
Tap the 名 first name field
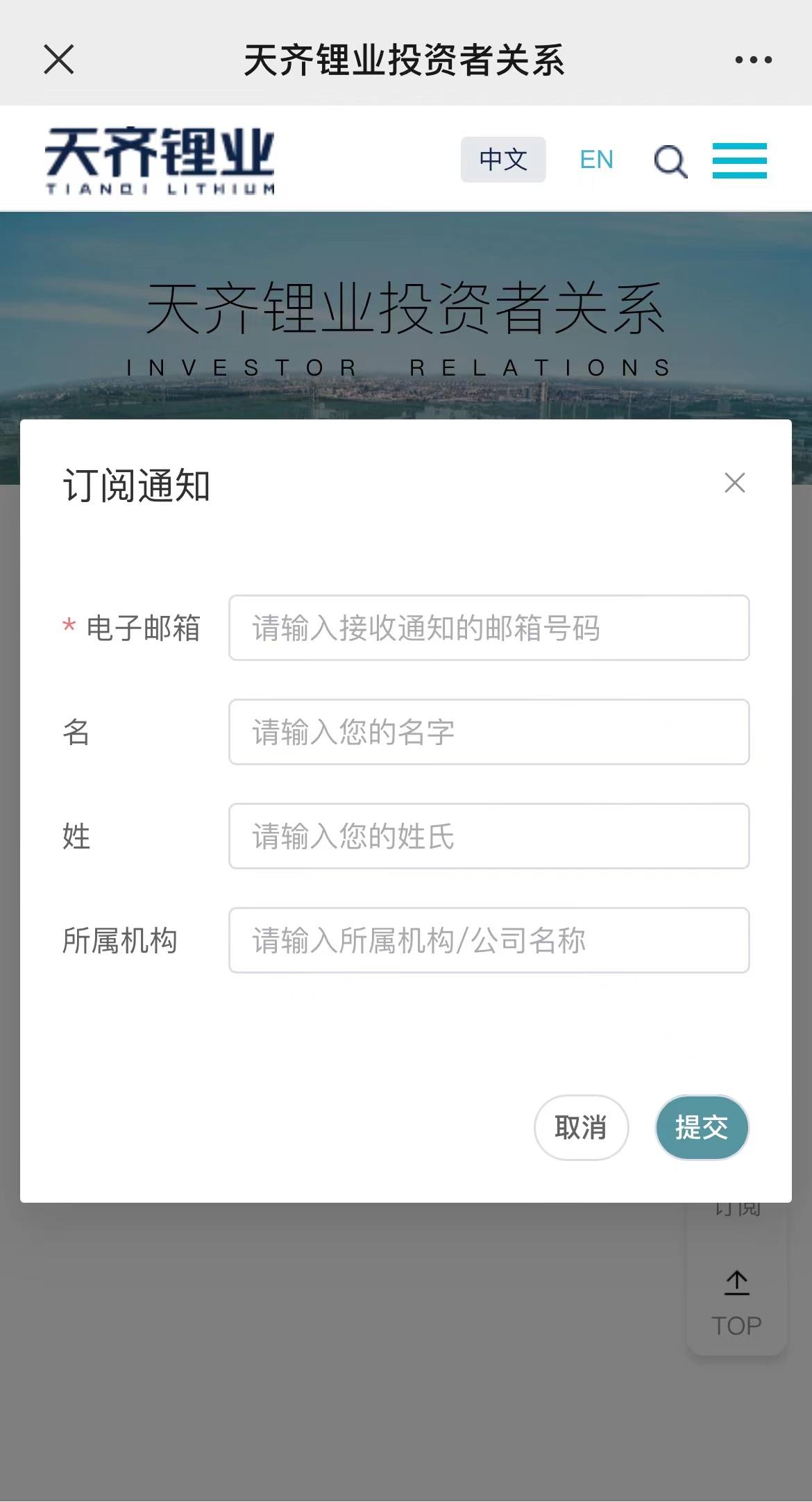tap(489, 732)
